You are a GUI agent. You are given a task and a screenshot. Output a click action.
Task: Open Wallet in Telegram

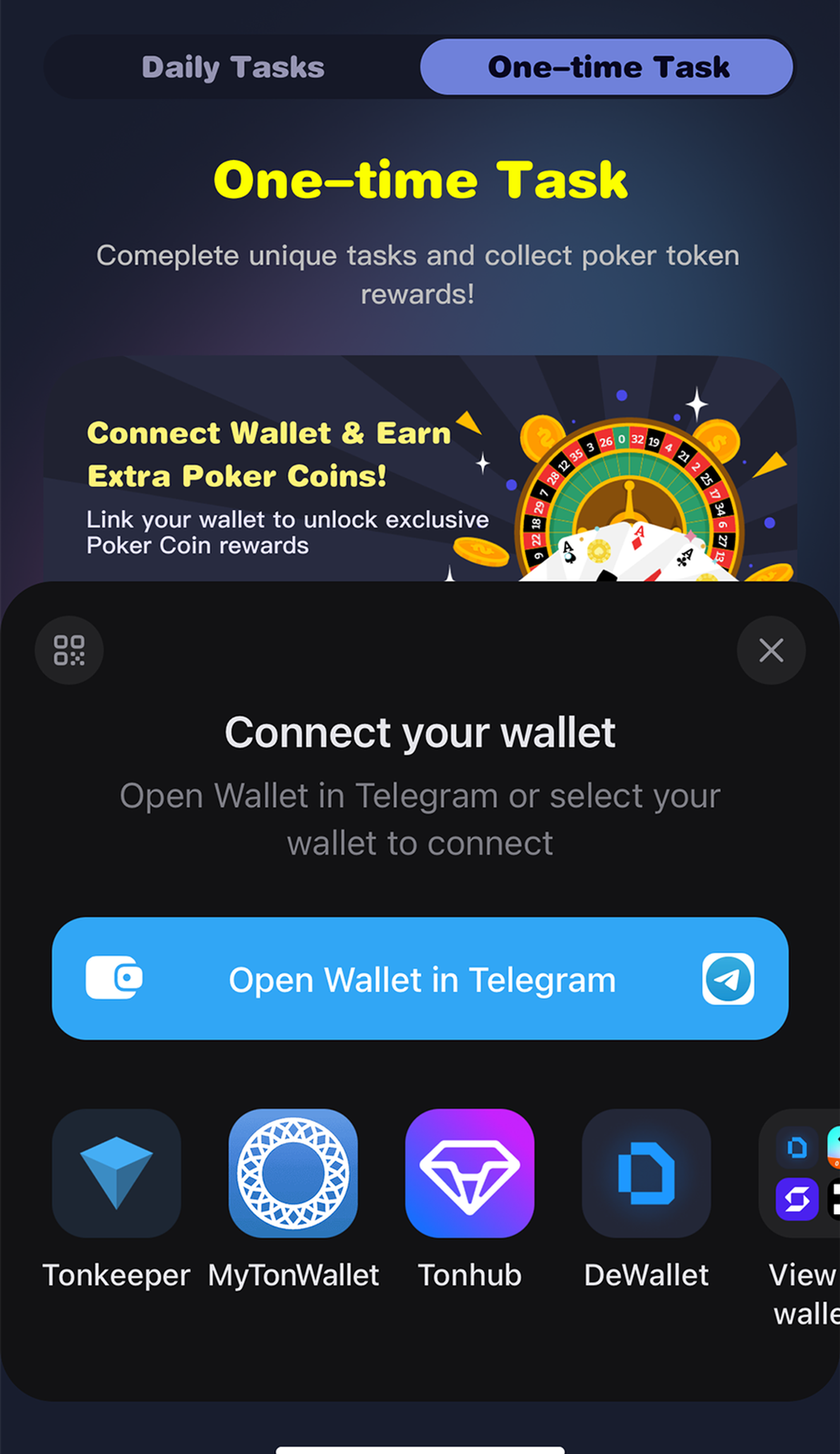(419, 979)
